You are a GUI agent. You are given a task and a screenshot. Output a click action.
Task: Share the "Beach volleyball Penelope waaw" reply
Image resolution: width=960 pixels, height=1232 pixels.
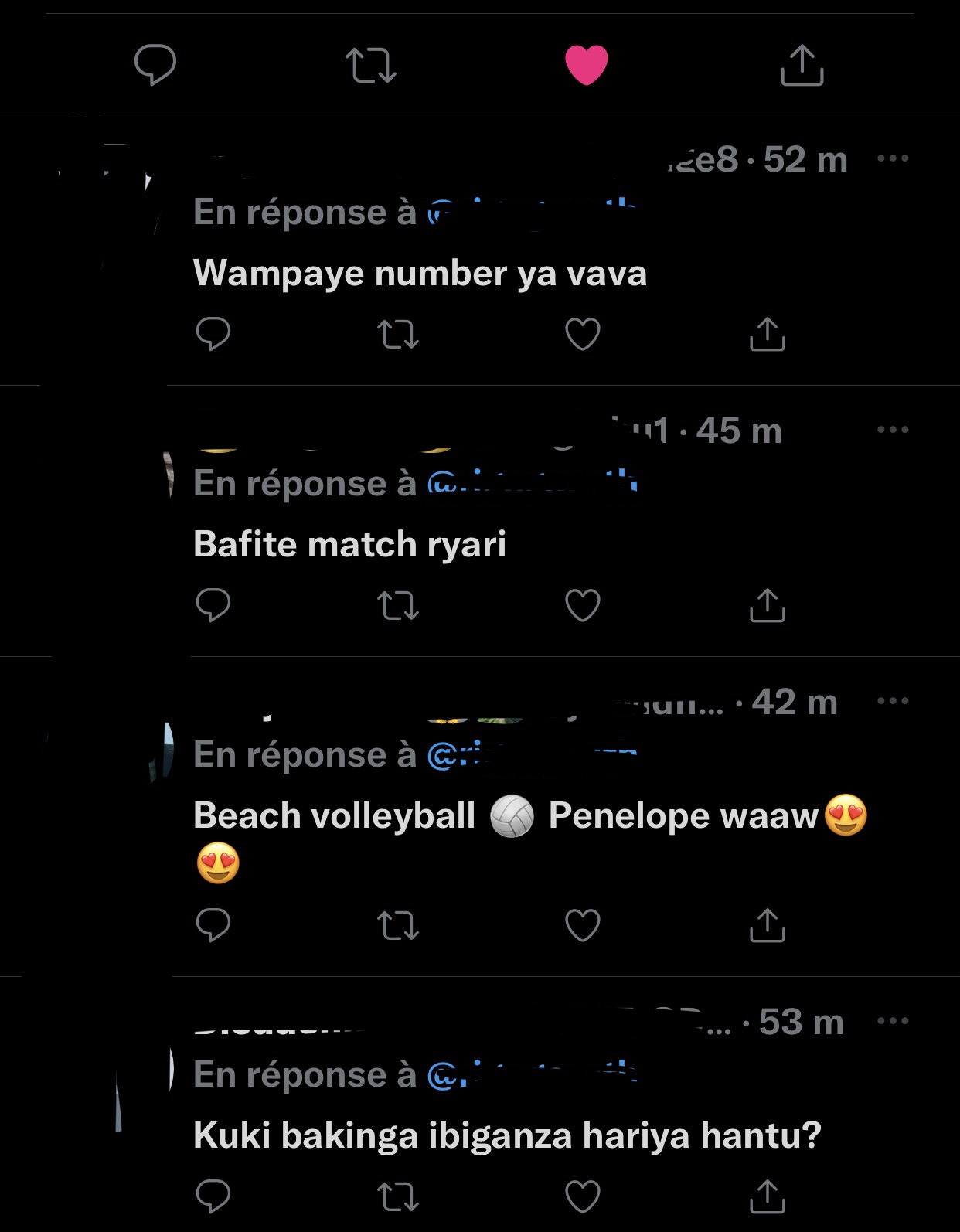coord(767,925)
